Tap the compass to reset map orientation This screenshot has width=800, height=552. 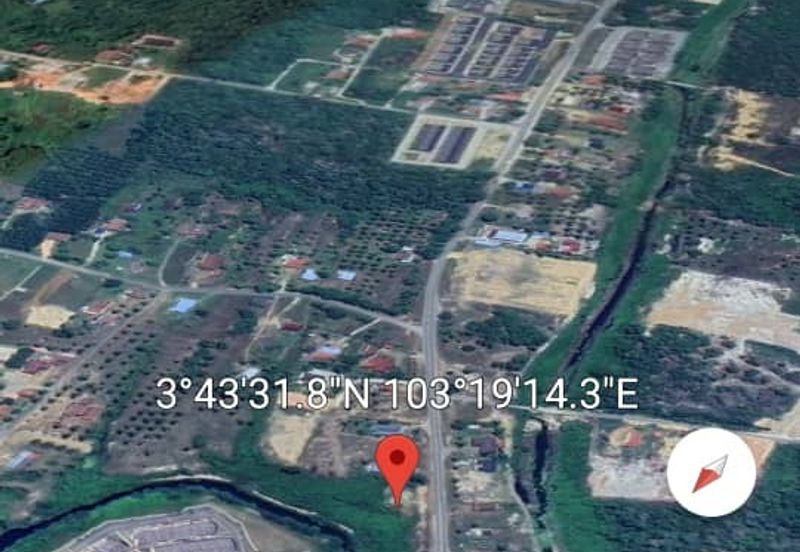click(711, 472)
